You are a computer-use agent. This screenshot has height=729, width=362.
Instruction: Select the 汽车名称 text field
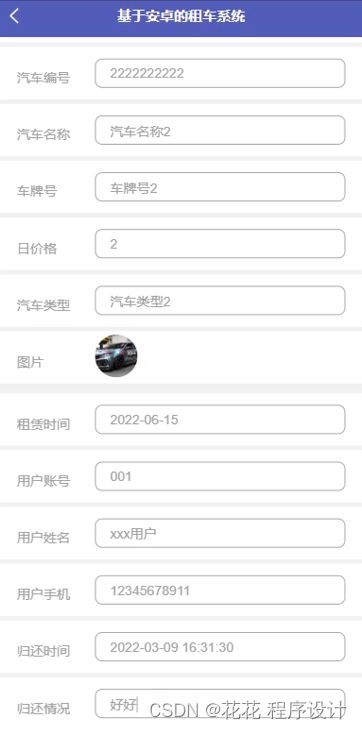220,130
